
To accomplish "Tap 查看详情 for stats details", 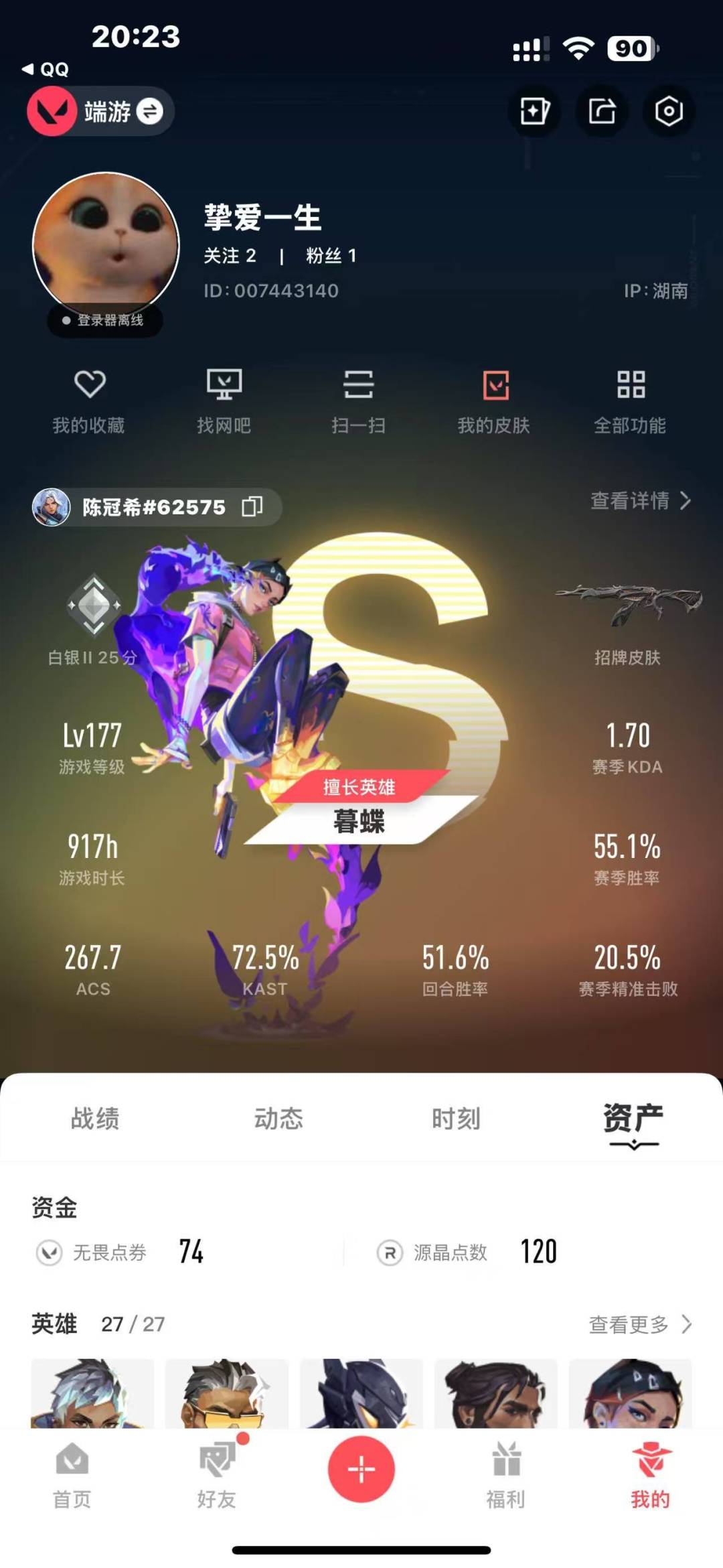I will tap(641, 500).
